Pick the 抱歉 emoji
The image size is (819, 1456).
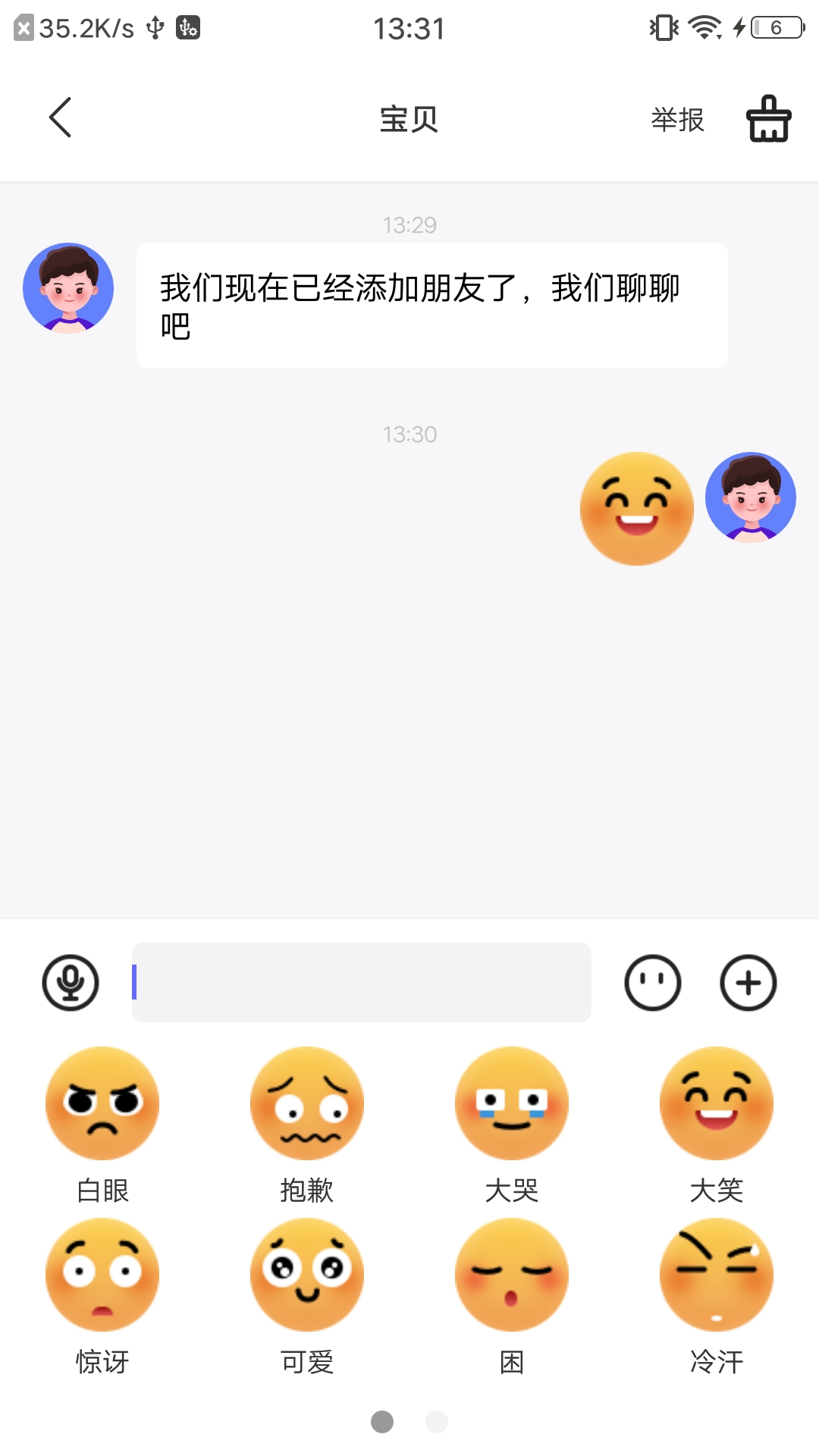click(x=307, y=1104)
